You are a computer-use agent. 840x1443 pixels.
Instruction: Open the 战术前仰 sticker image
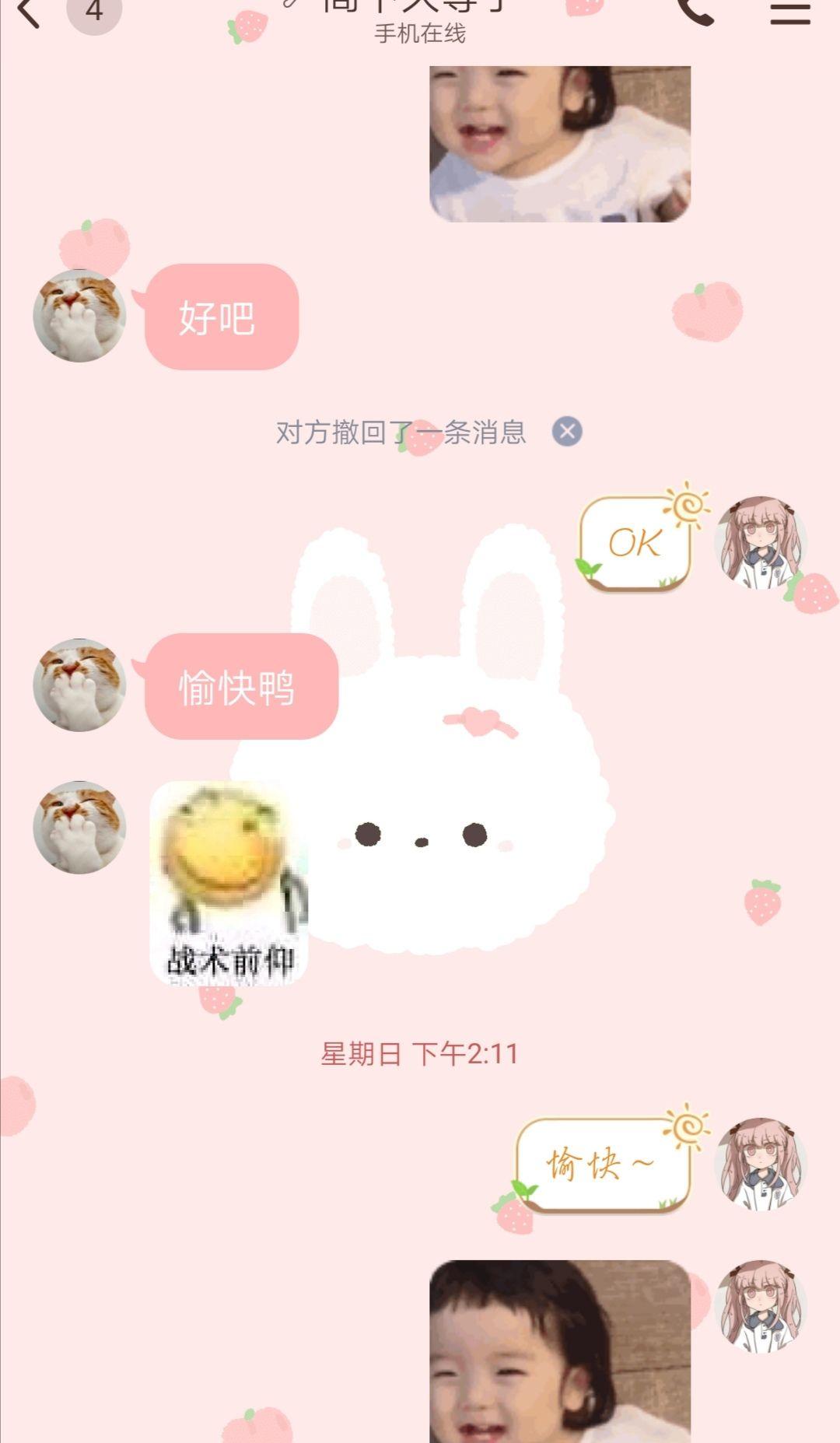229,883
